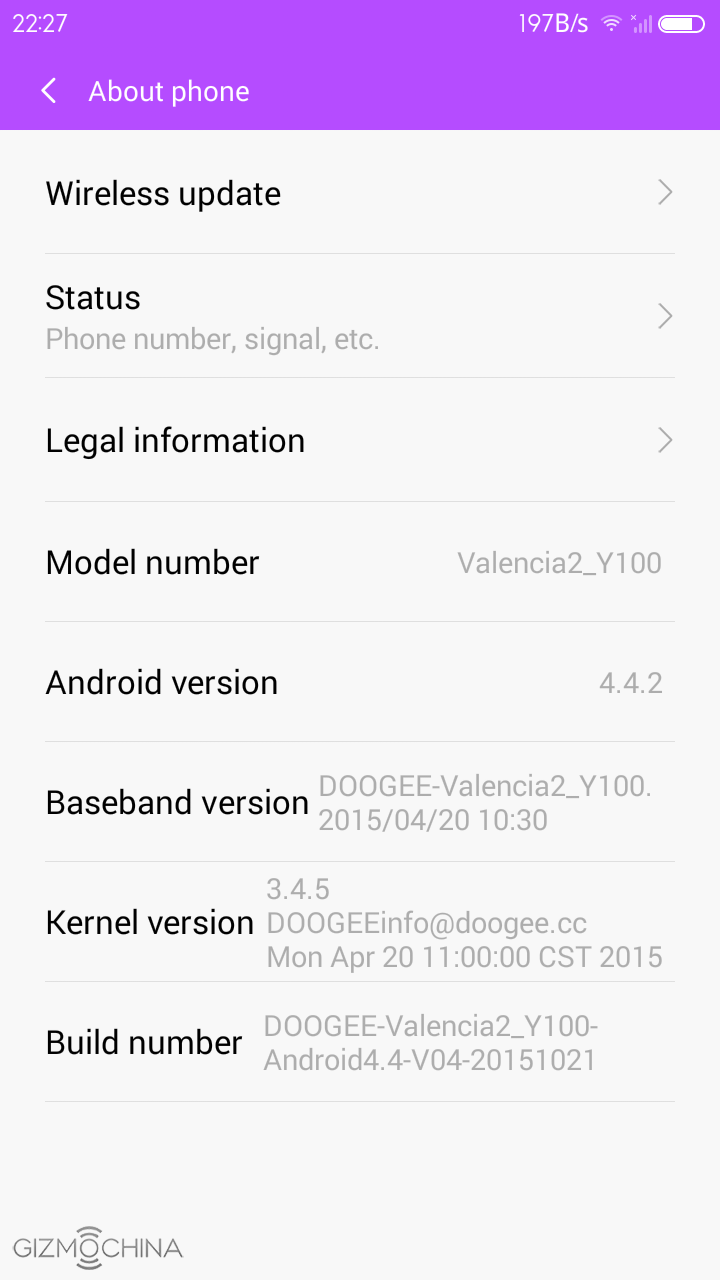Tap the Model number row
The width and height of the screenshot is (720, 1280).
(x=360, y=562)
